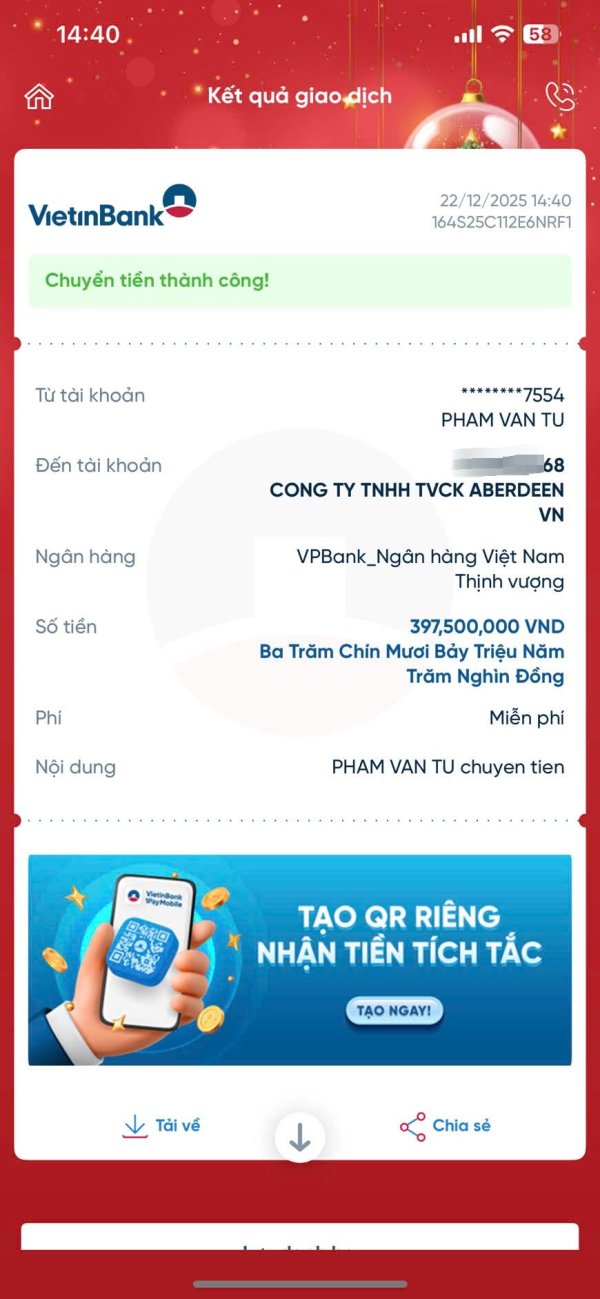Open the Tạo QR riêng banner

click(x=300, y=960)
